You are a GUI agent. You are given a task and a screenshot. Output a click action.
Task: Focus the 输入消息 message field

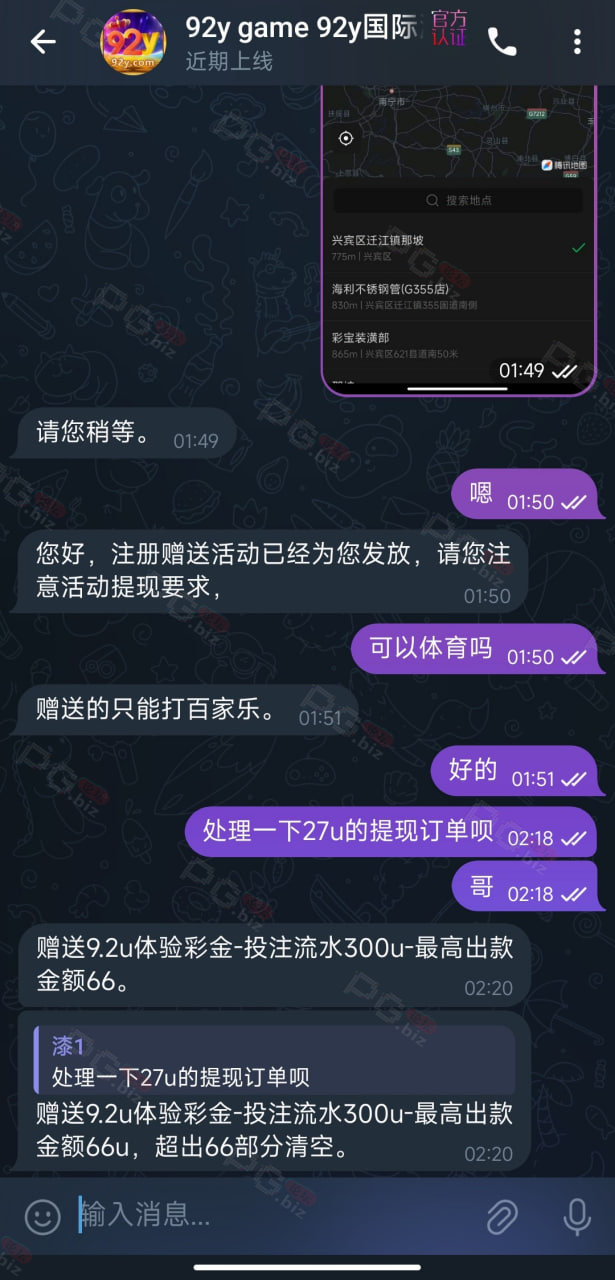pos(270,1215)
